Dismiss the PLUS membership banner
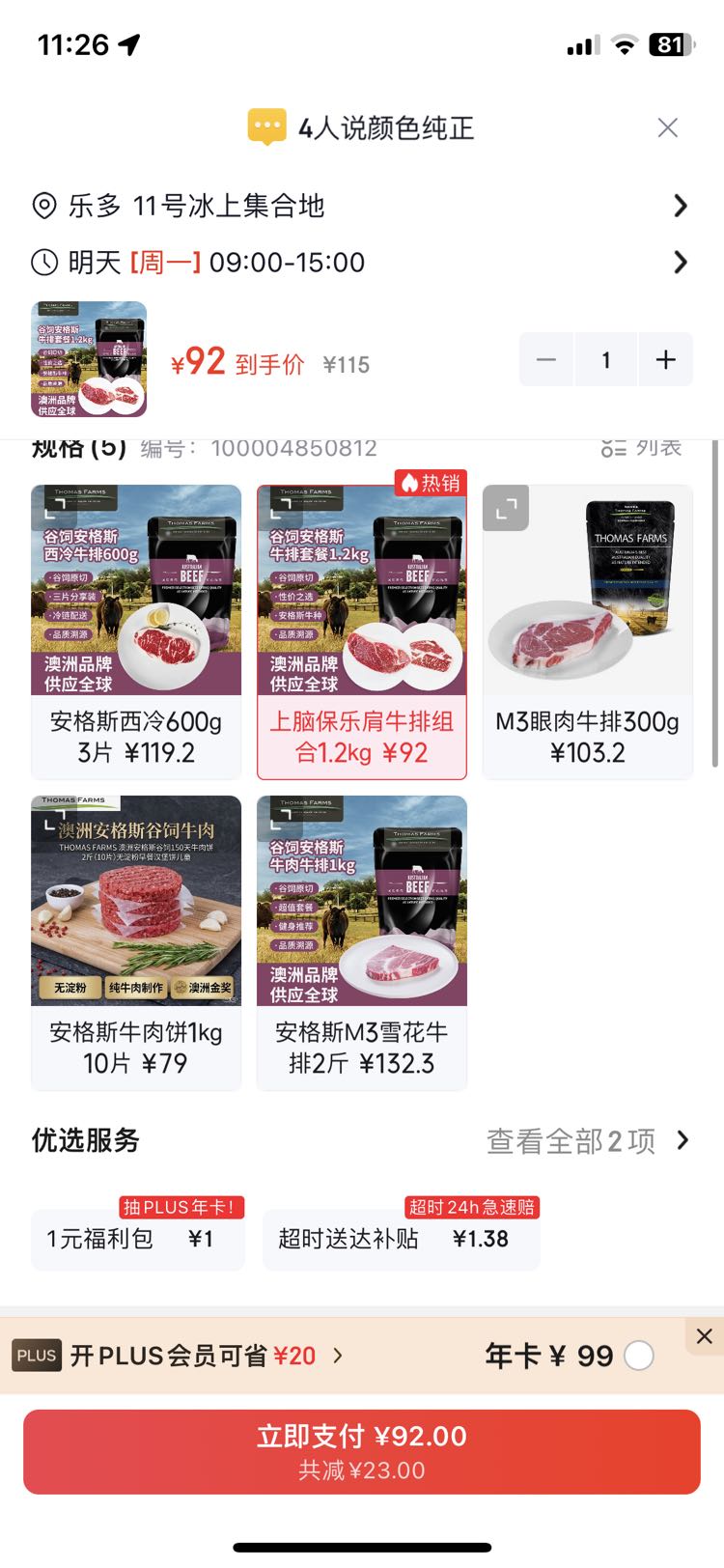 click(x=704, y=1336)
